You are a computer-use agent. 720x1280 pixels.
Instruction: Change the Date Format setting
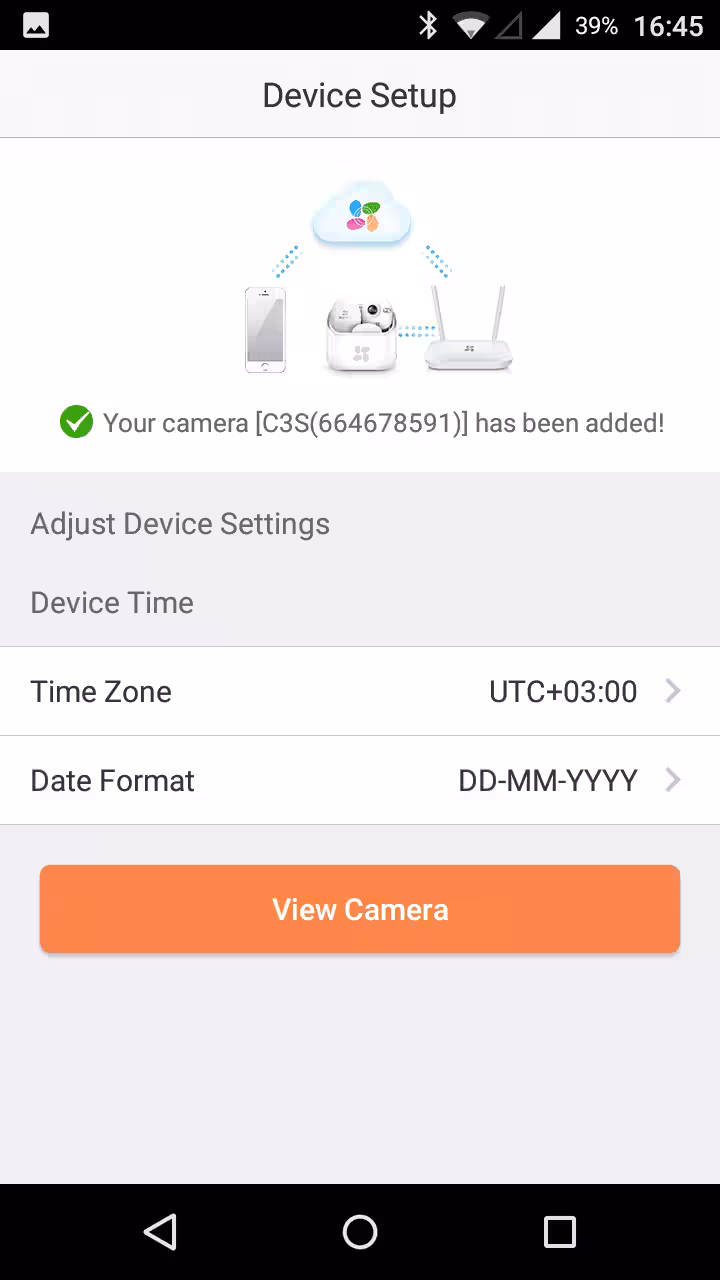360,780
